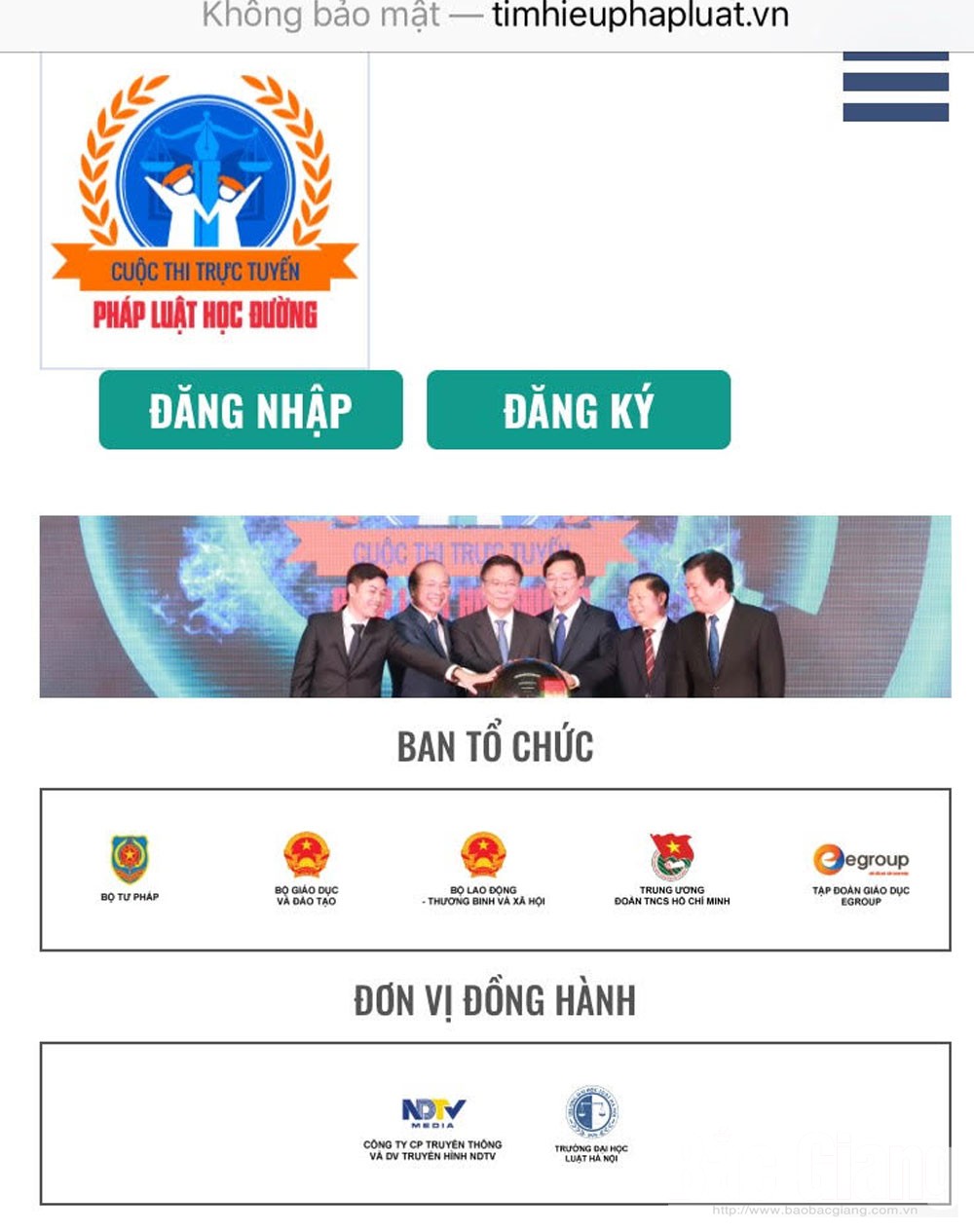Open the launch ceremony banner

495,607
